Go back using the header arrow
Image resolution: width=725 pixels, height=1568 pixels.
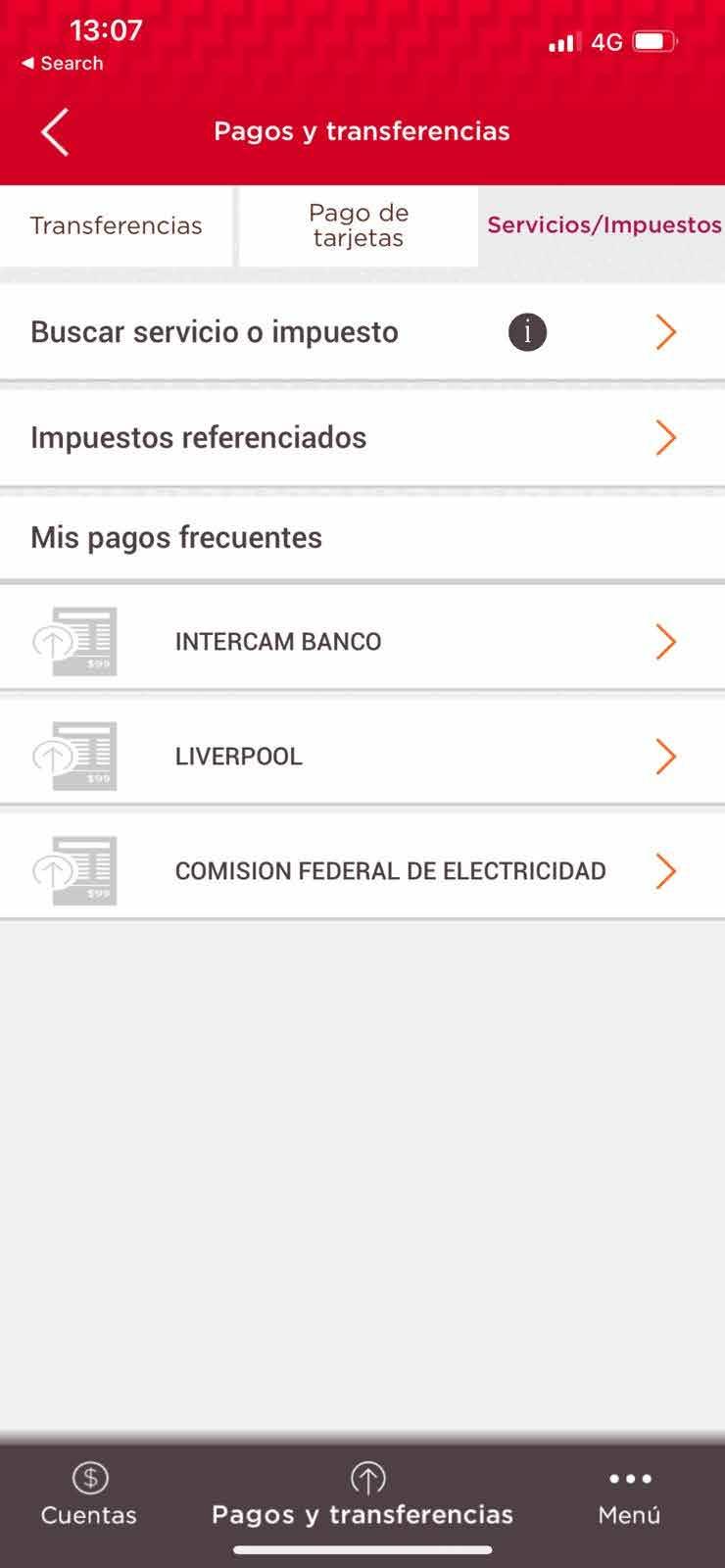(x=55, y=132)
